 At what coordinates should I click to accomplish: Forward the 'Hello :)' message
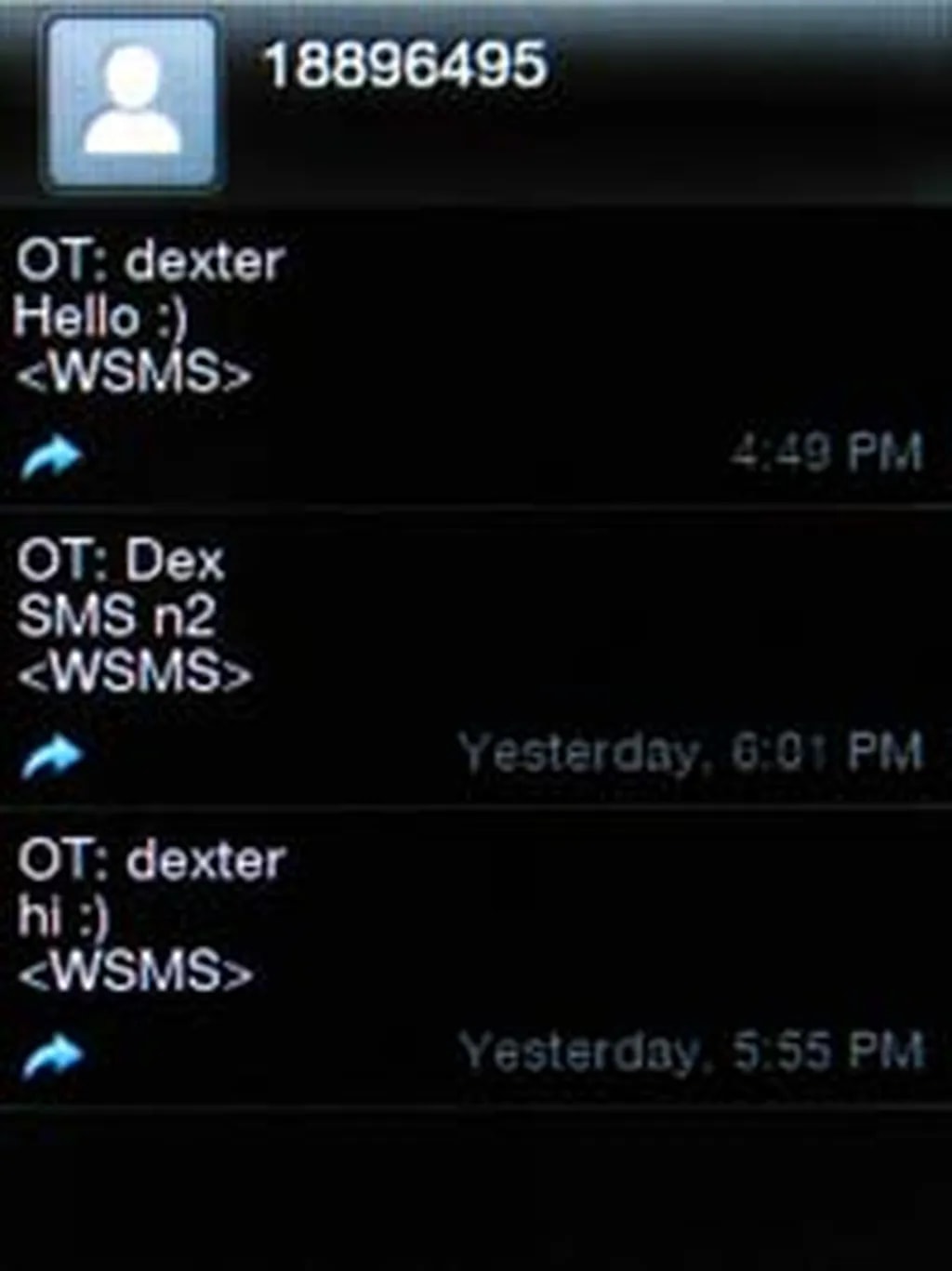pyautogui.click(x=52, y=457)
